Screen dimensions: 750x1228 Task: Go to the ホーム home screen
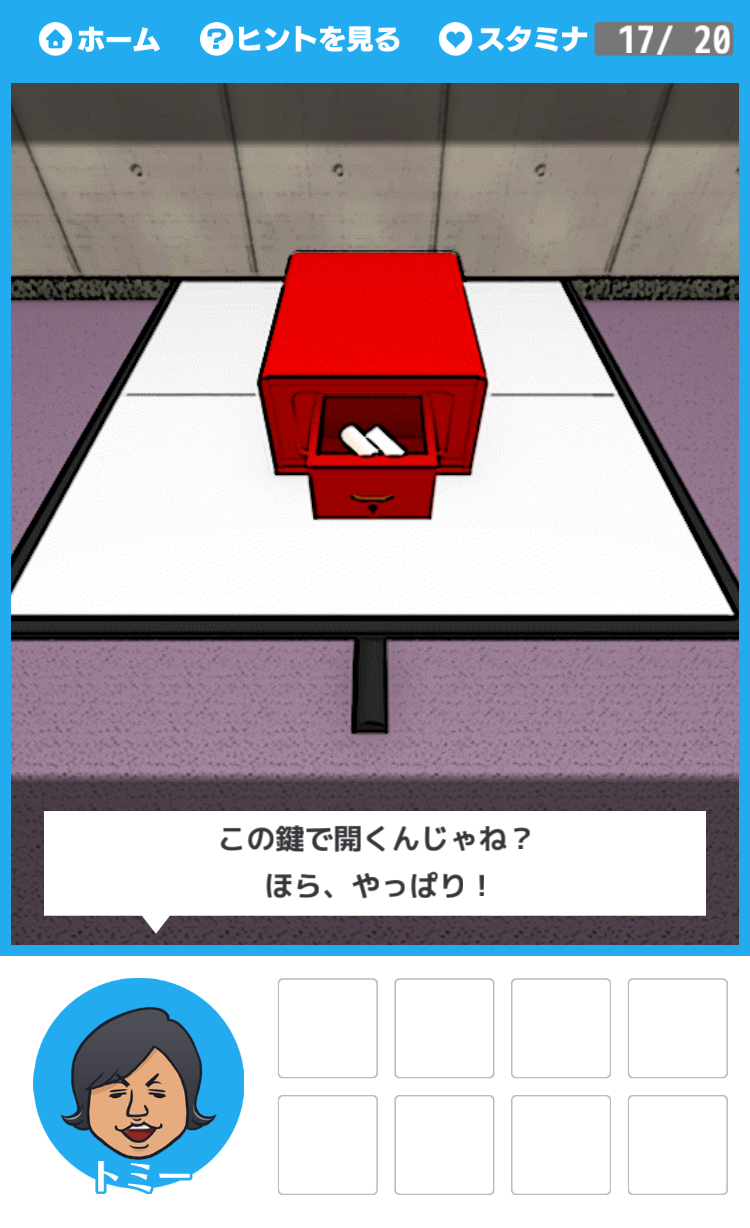99,40
